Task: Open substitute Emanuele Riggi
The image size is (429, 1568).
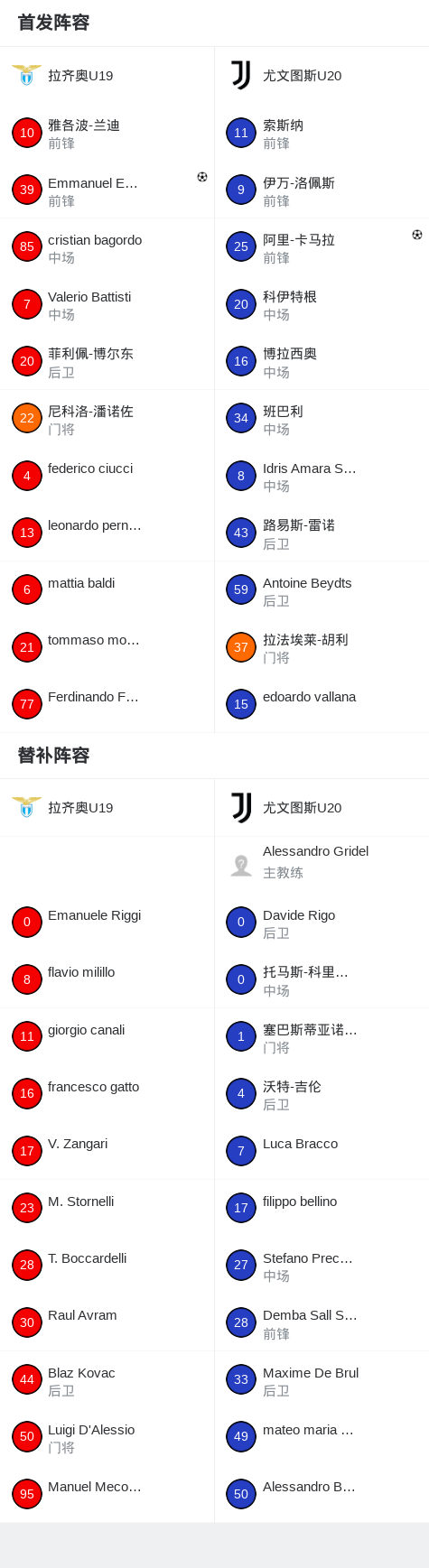Action: (107, 923)
